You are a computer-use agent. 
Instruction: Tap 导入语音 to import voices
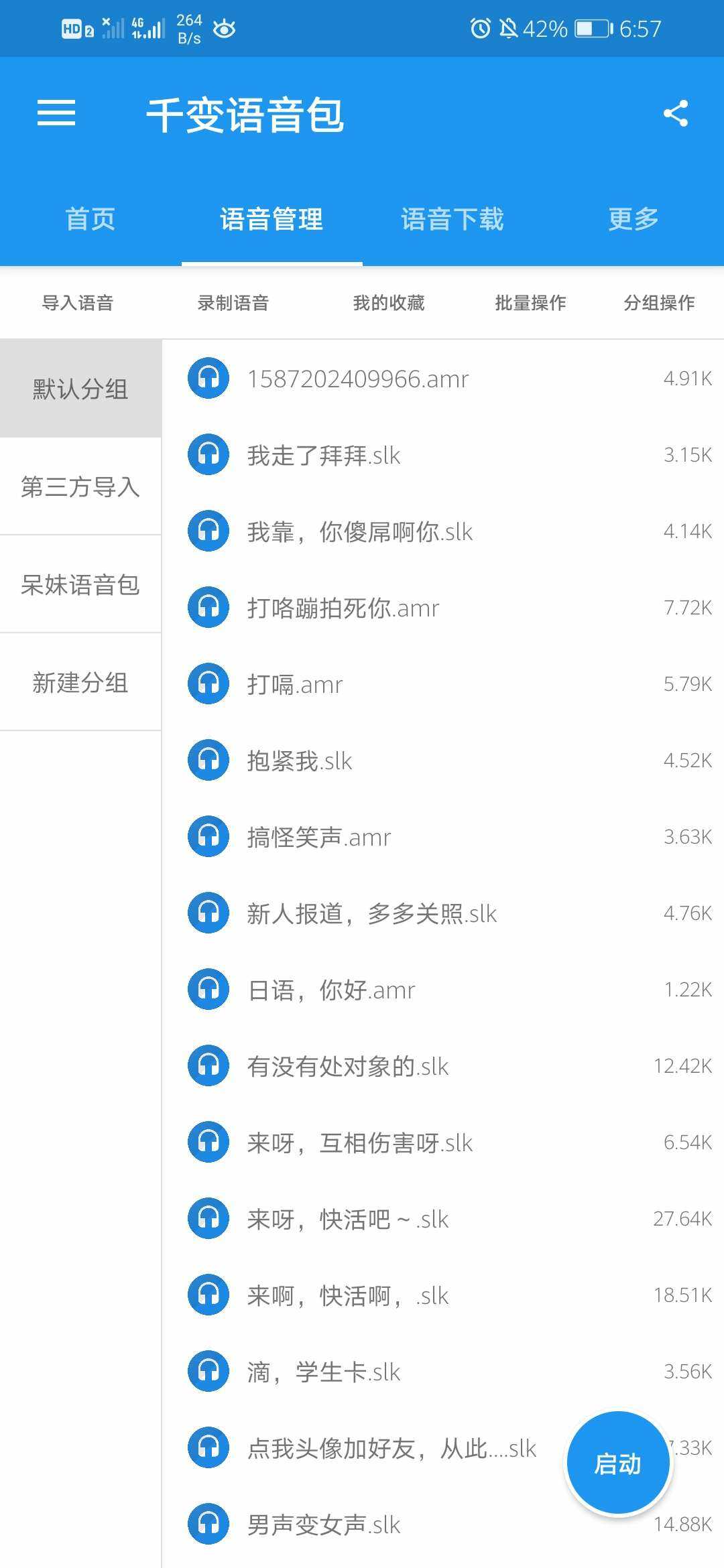pos(78,303)
